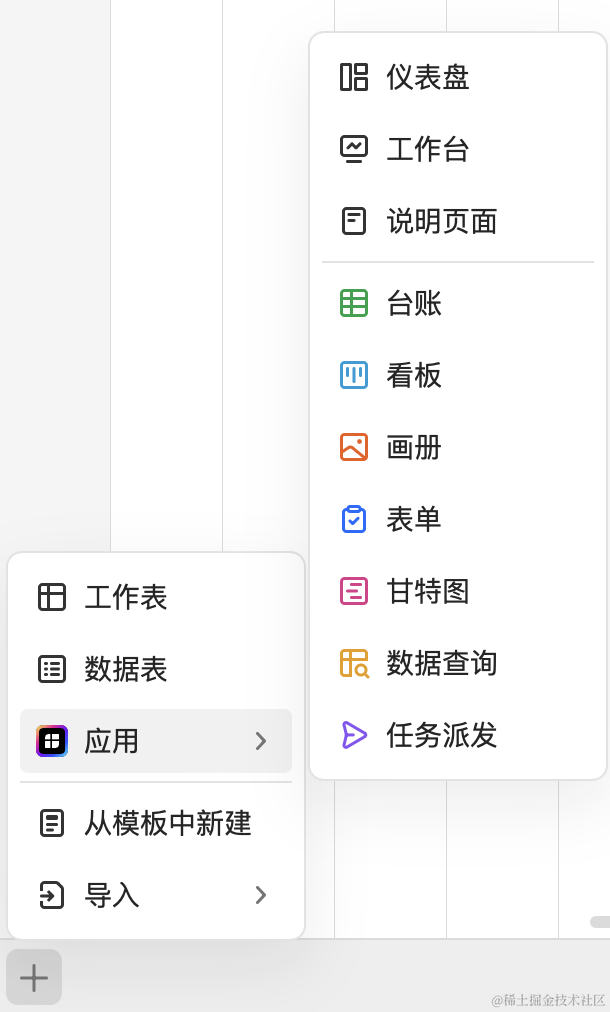Select 工作台 from the app list
The height and width of the screenshot is (1012, 610).
click(x=427, y=149)
